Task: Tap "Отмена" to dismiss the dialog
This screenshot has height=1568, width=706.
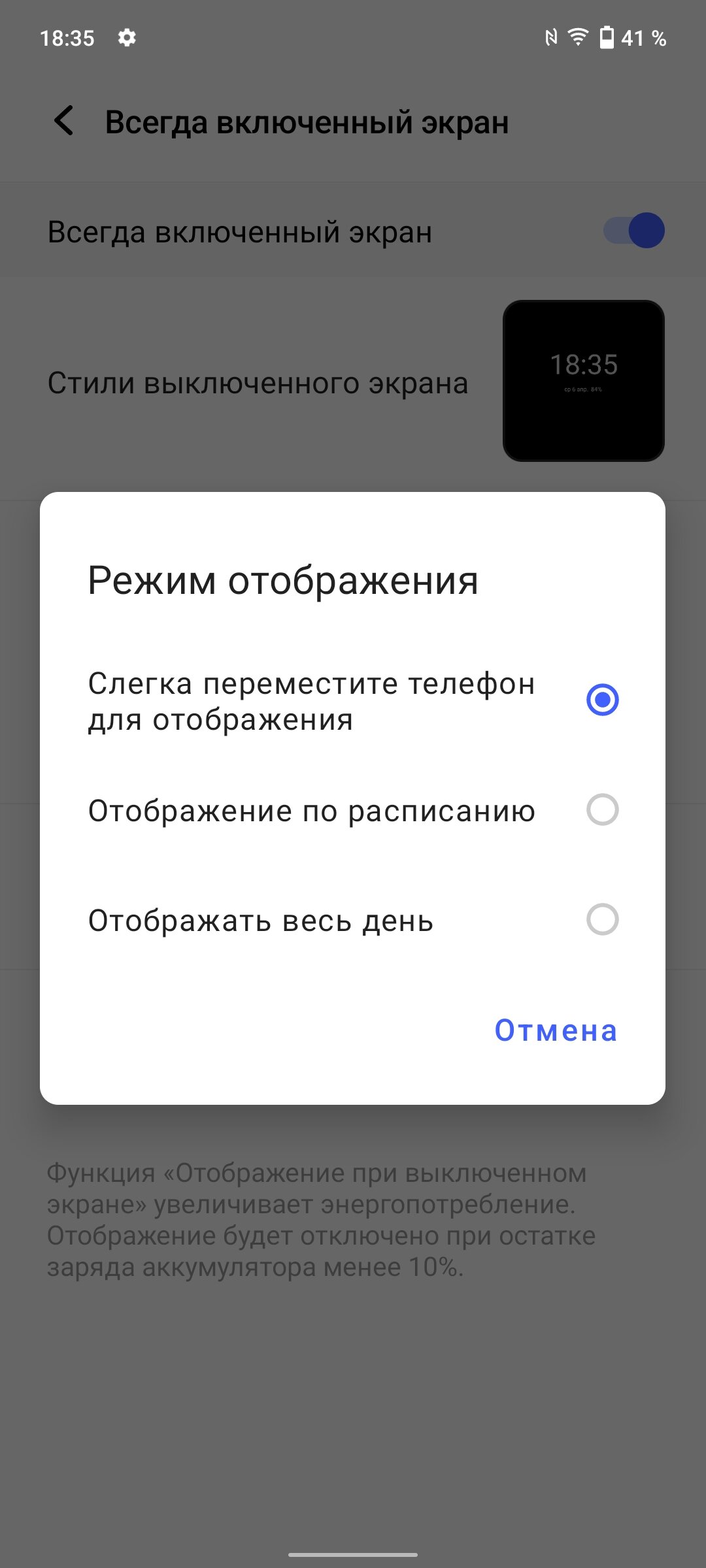Action: click(556, 1030)
